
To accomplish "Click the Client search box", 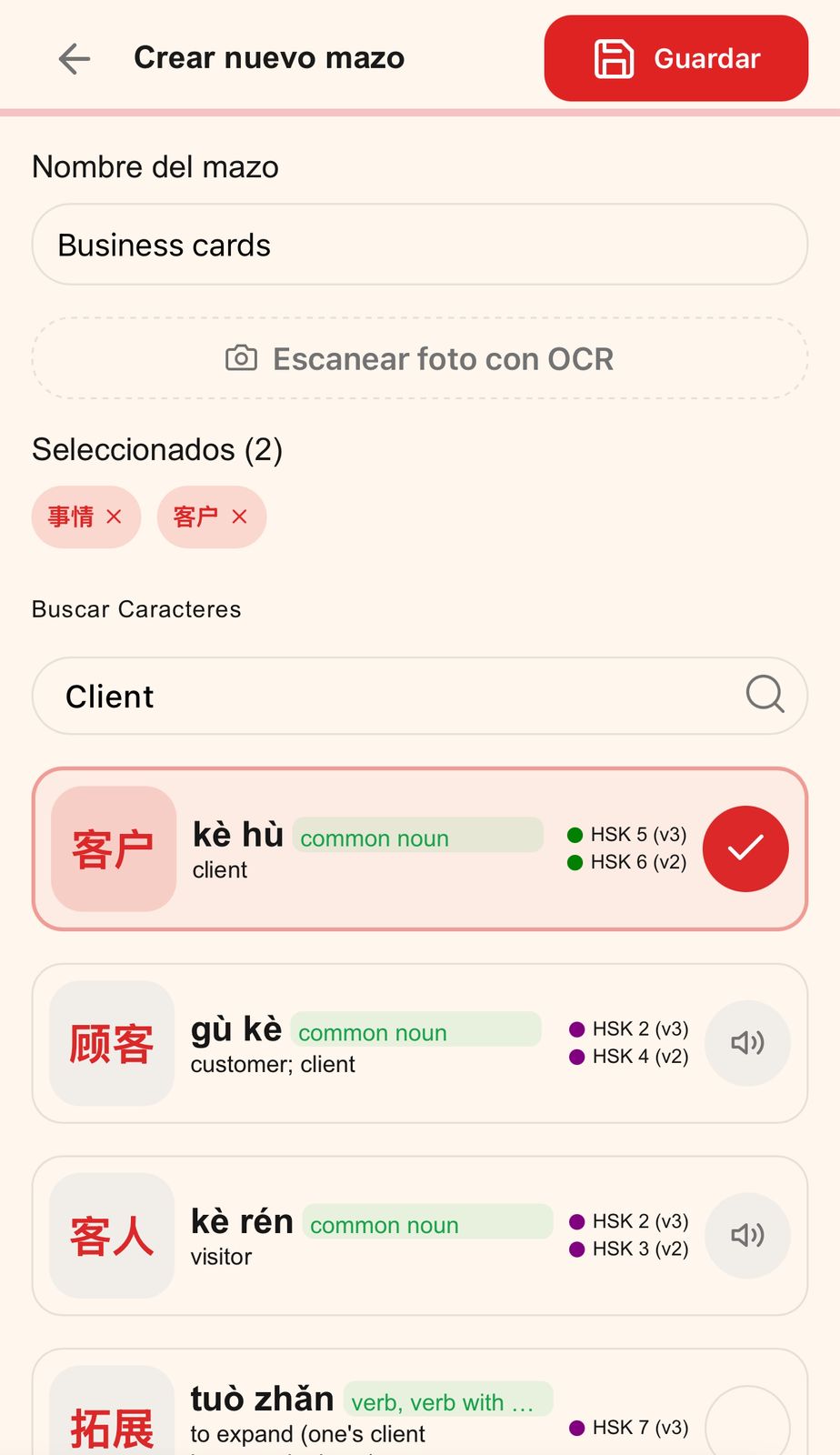I will coord(364,696).
